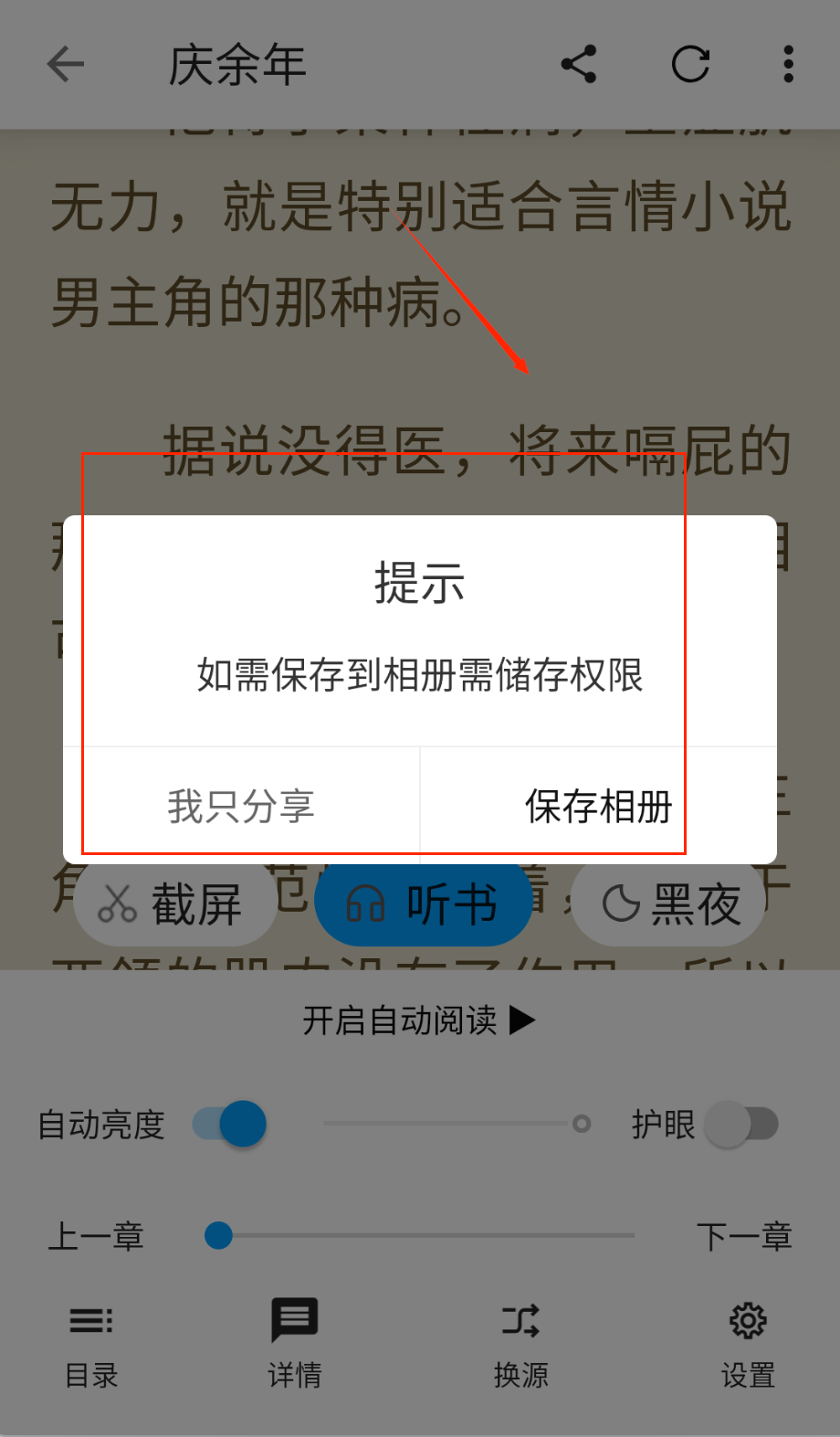Go to 上一章
The height and width of the screenshot is (1437, 840).
(96, 1236)
